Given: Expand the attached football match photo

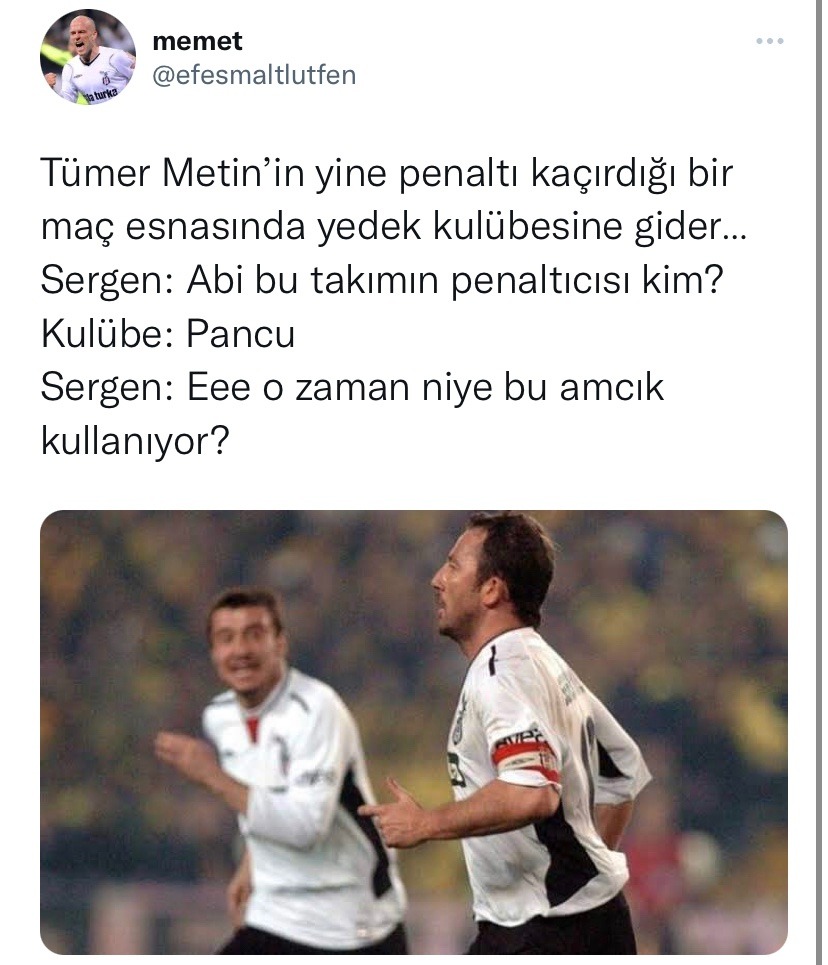Looking at the screenshot, I should (414, 732).
